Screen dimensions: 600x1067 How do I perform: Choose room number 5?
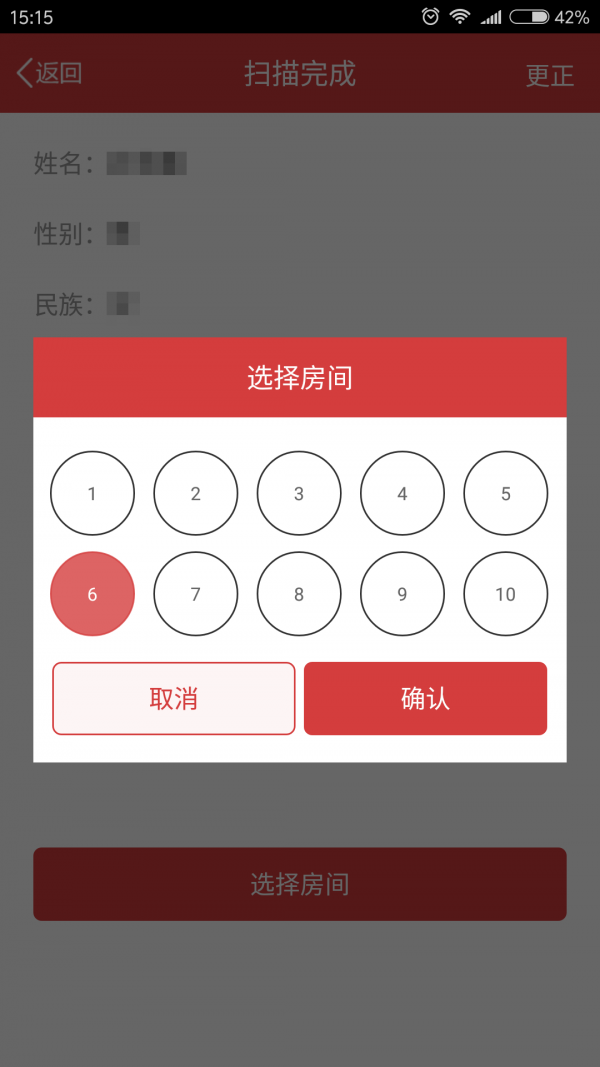coord(506,494)
